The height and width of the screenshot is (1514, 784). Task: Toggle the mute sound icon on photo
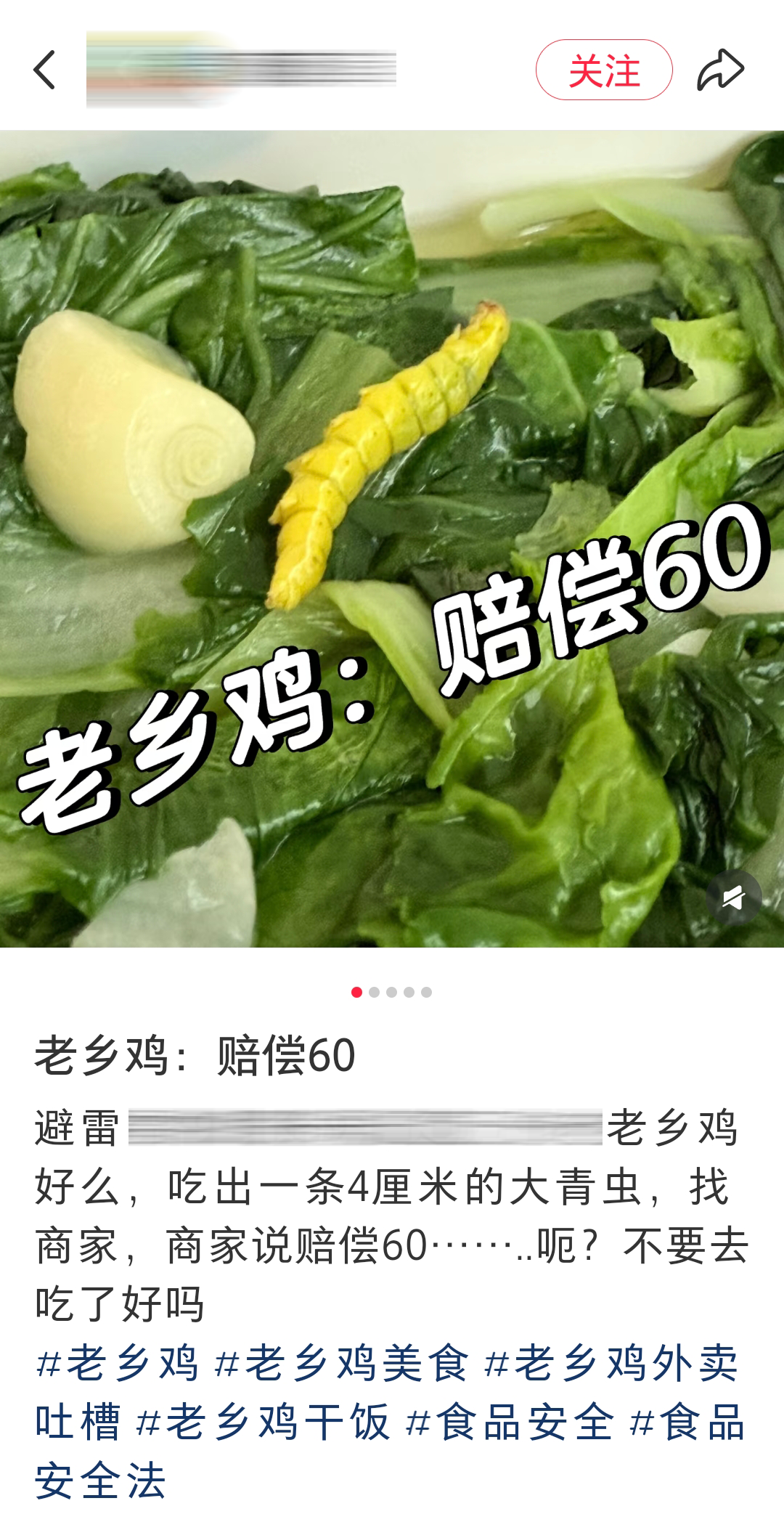[x=733, y=898]
